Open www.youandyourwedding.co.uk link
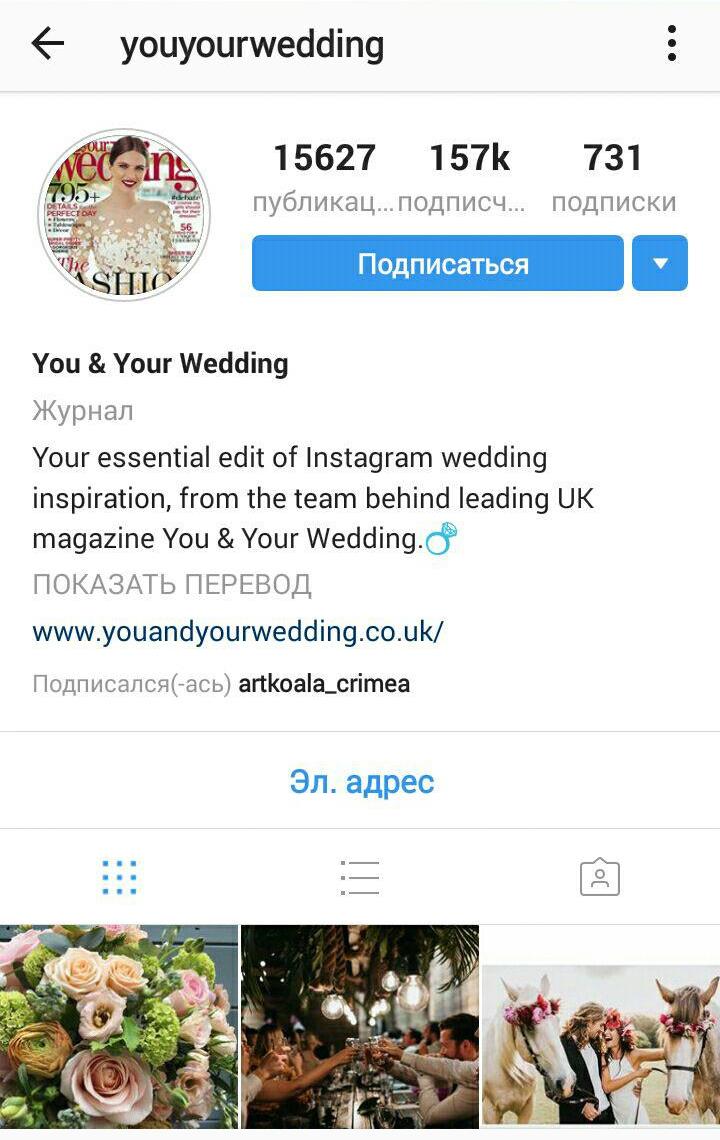Screen dimensions: 720x1140 [238, 632]
